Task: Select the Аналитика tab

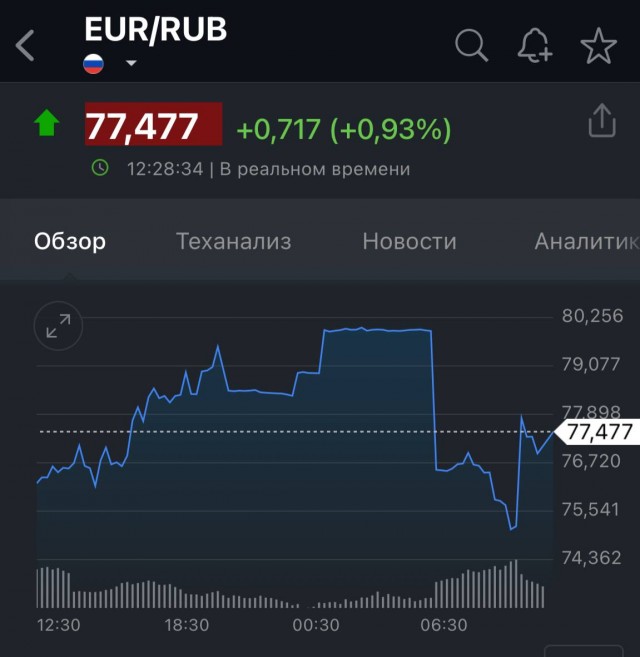Action: tap(586, 241)
